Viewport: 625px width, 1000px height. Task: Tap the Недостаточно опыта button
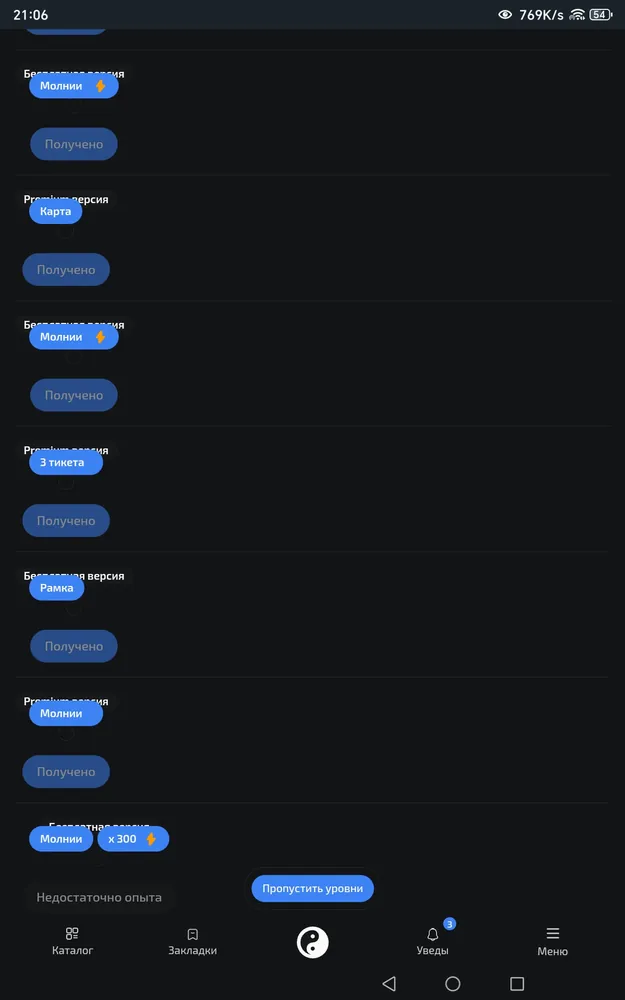click(x=99, y=897)
